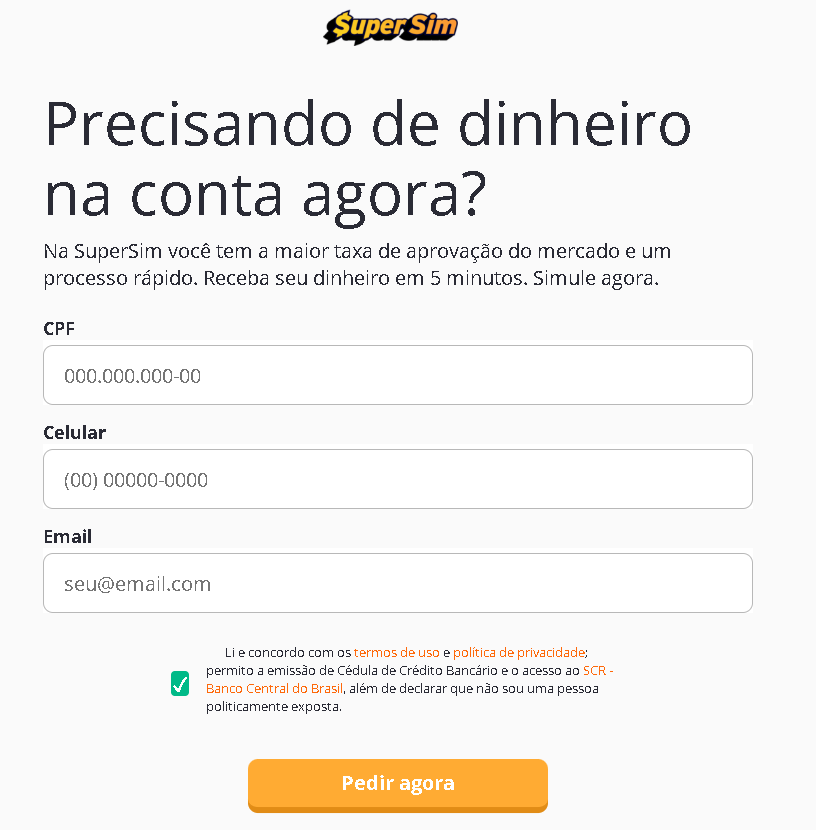Select the Email text field
The height and width of the screenshot is (830, 816).
397,583
